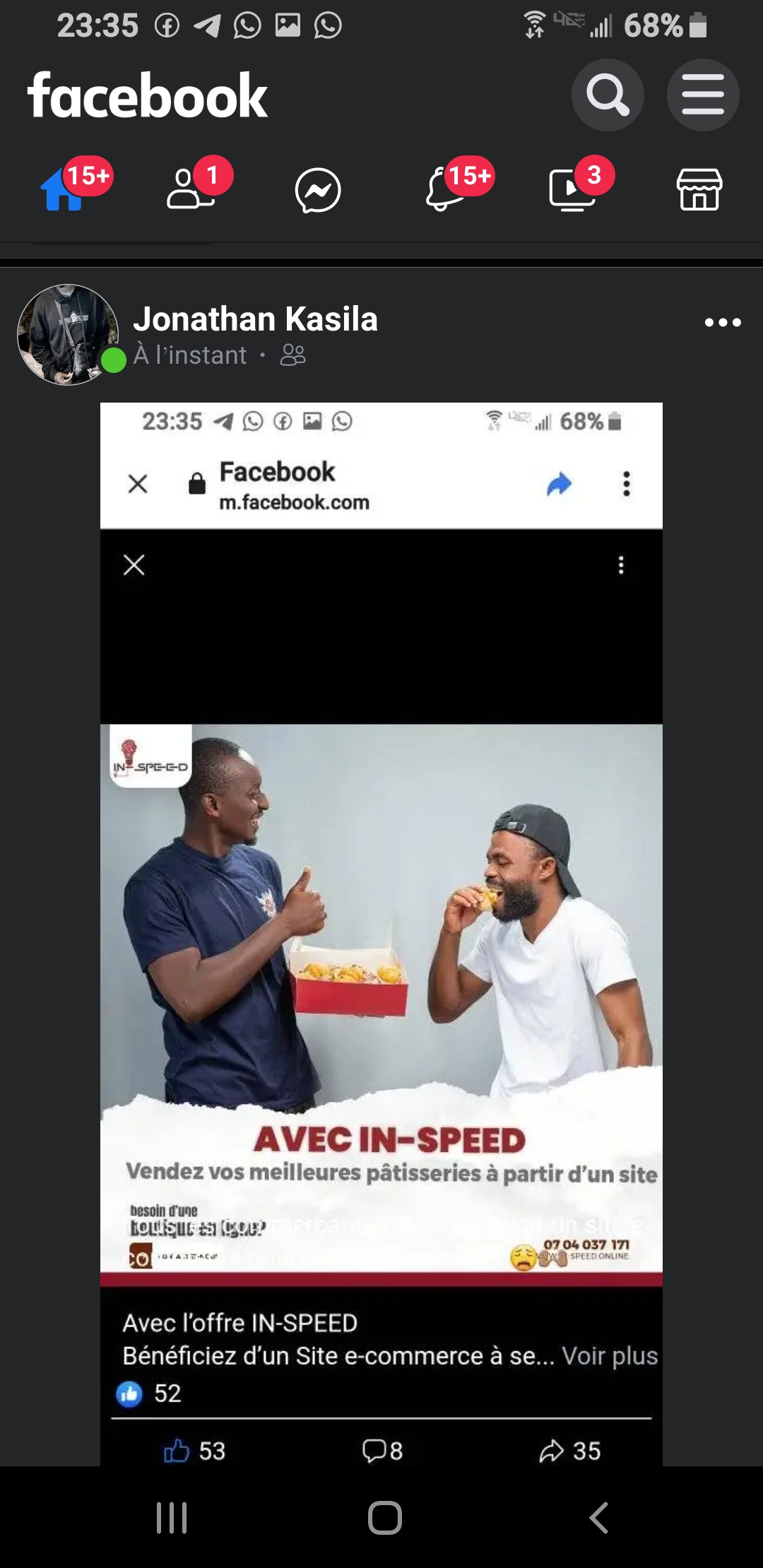Open the Friends requests tab
This screenshot has height=1568, width=763.
(x=190, y=191)
